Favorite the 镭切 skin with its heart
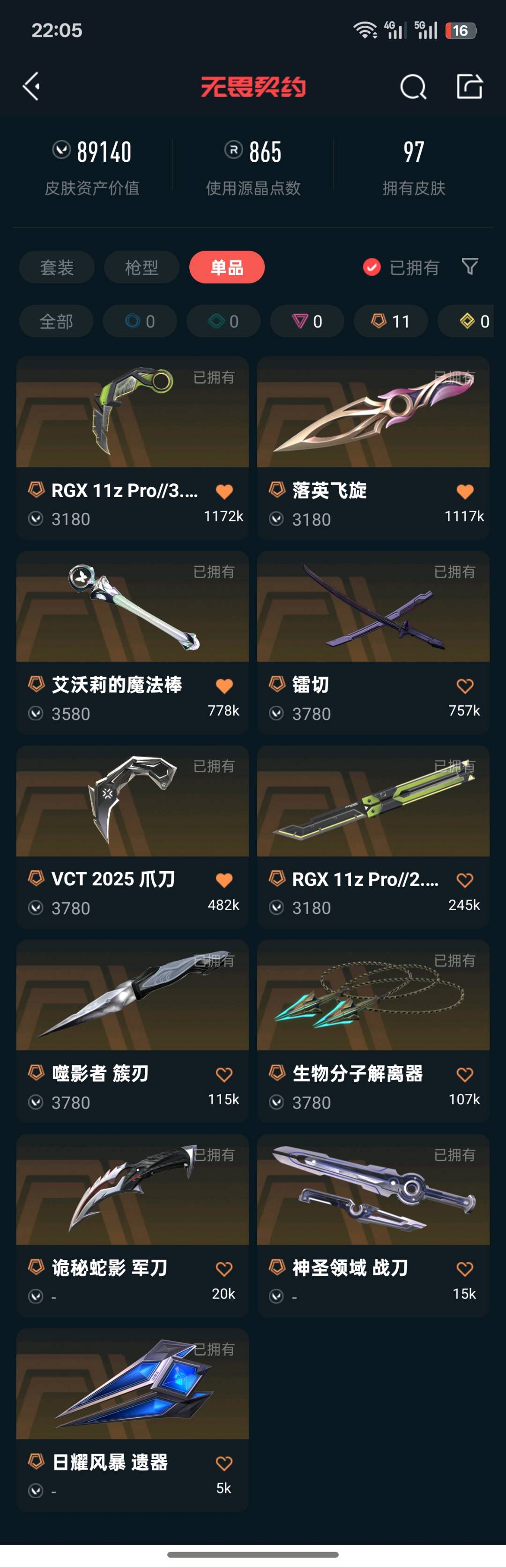This screenshot has height=1568, width=506. coord(465,686)
